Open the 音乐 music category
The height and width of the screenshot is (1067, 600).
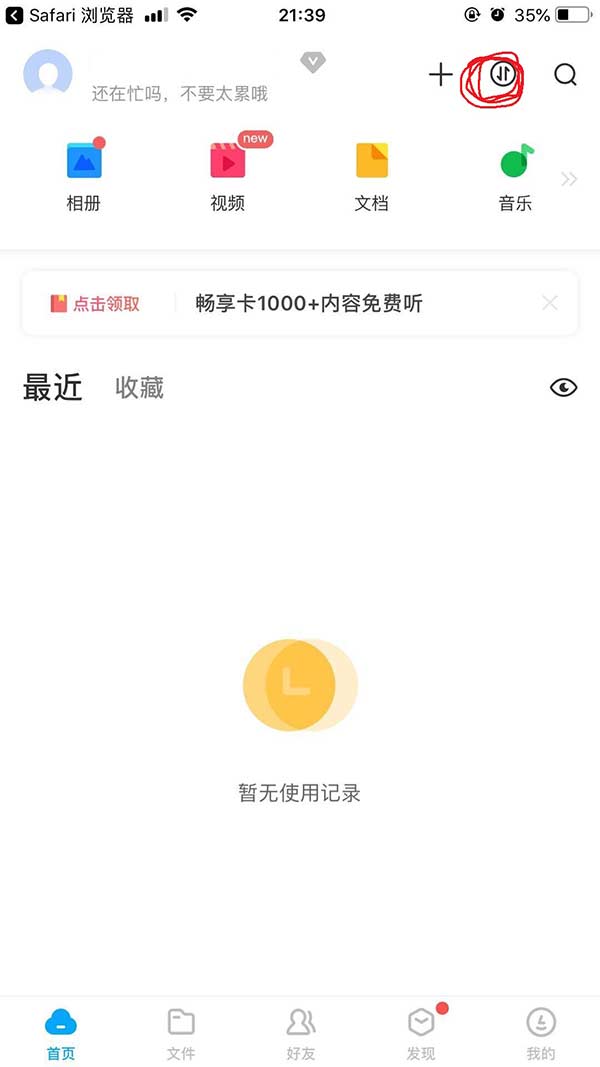[515, 176]
